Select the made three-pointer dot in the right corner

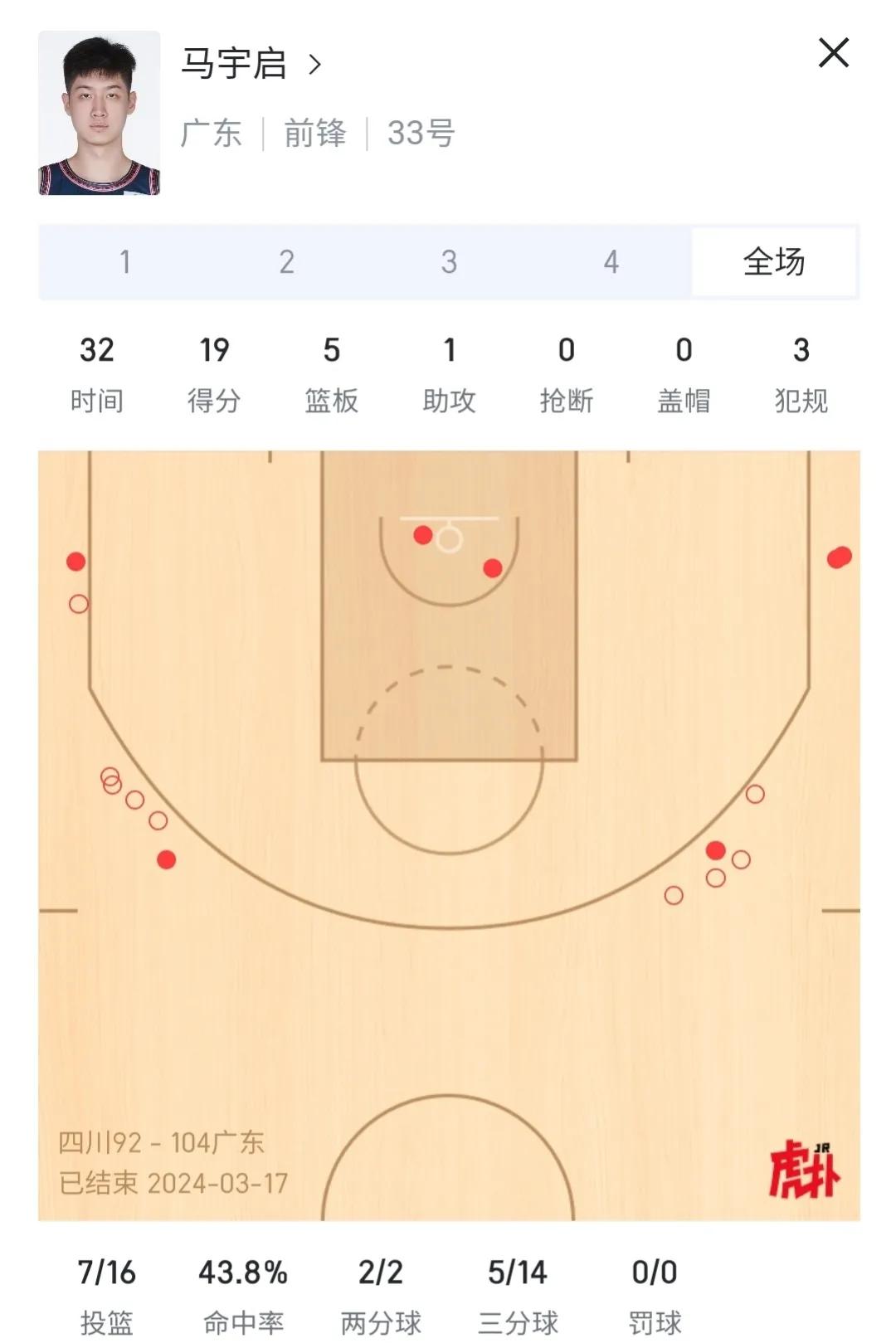[840, 557]
